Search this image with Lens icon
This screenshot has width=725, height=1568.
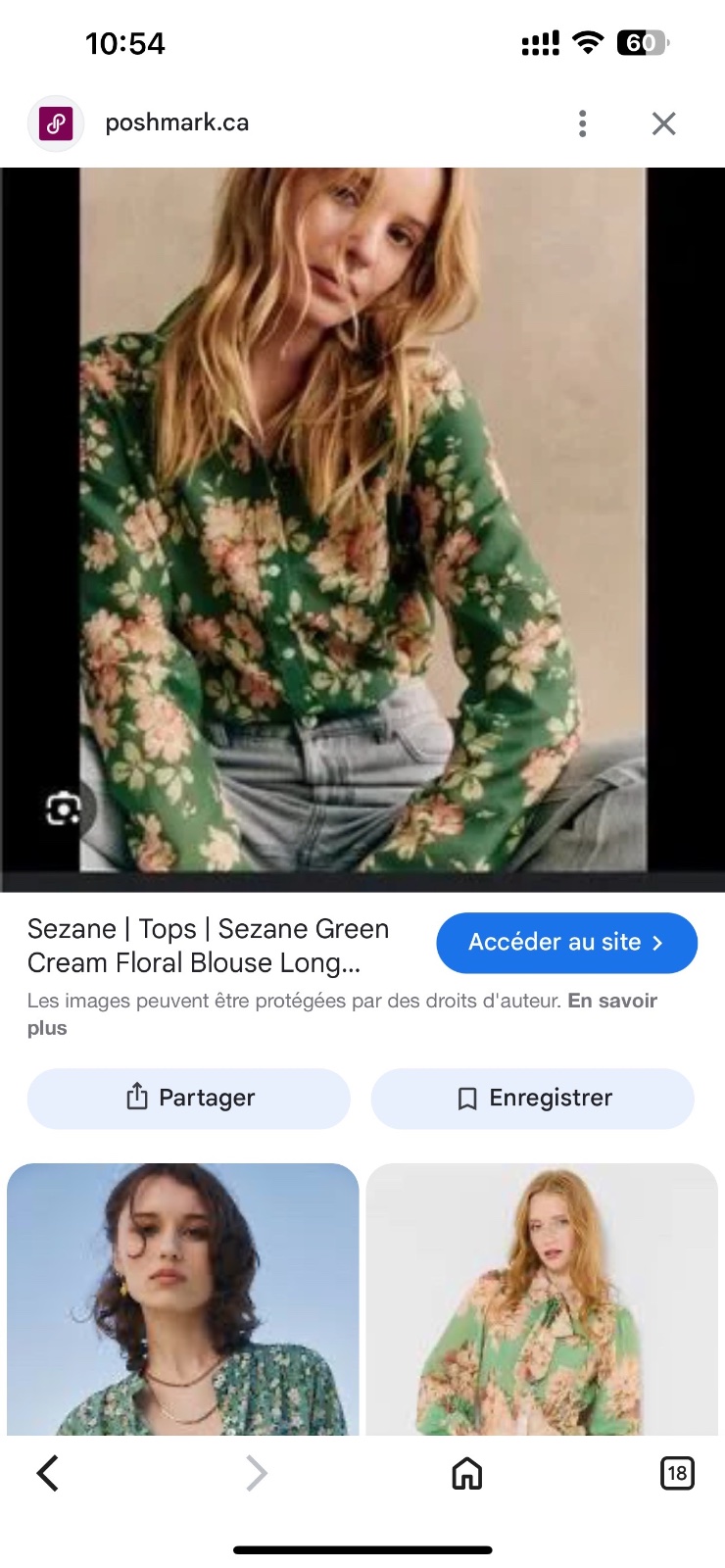[64, 808]
